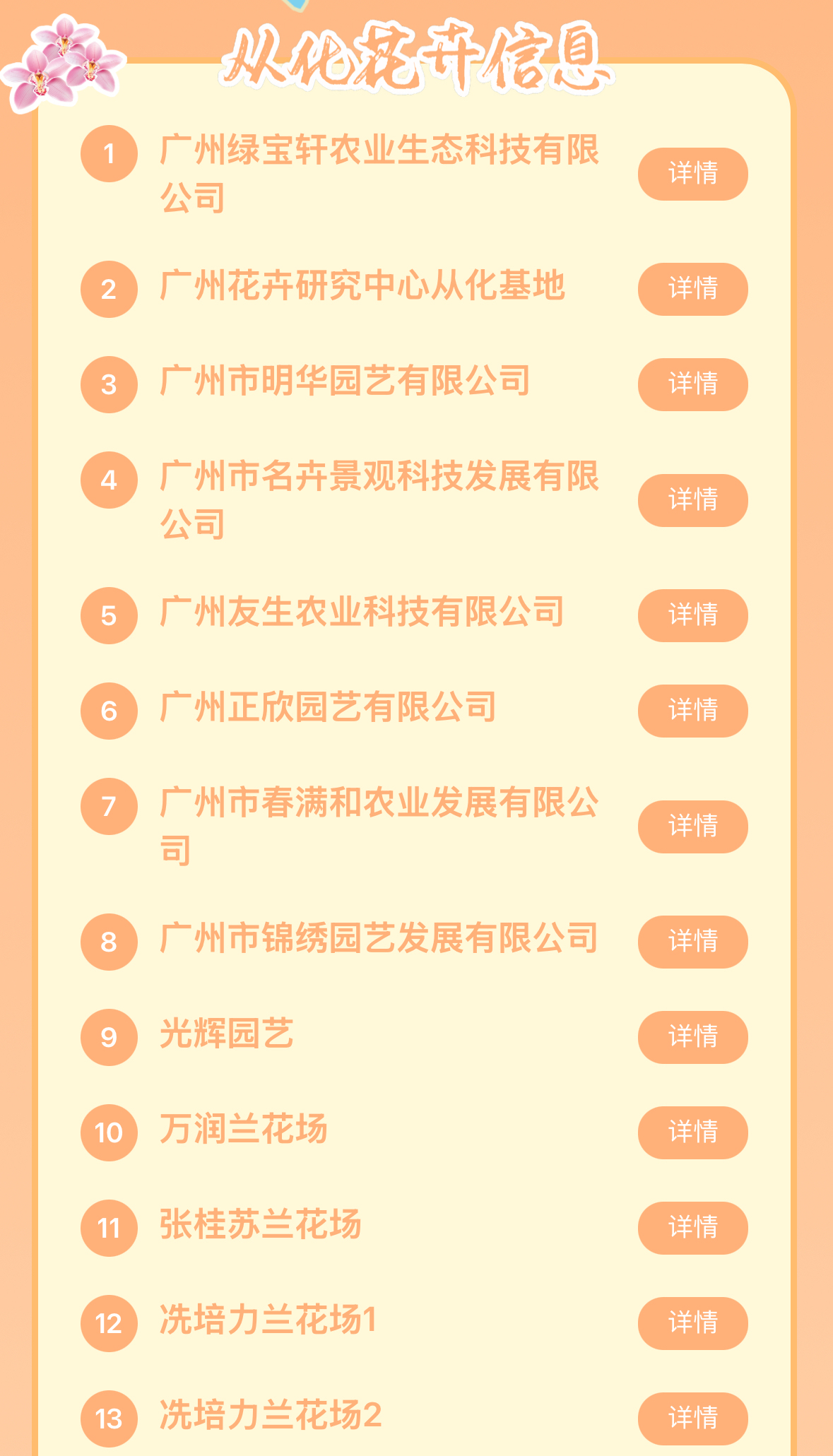Image resolution: width=833 pixels, height=1456 pixels.
Task: Open 详情 for 万润兰花场
Action: point(692,1132)
